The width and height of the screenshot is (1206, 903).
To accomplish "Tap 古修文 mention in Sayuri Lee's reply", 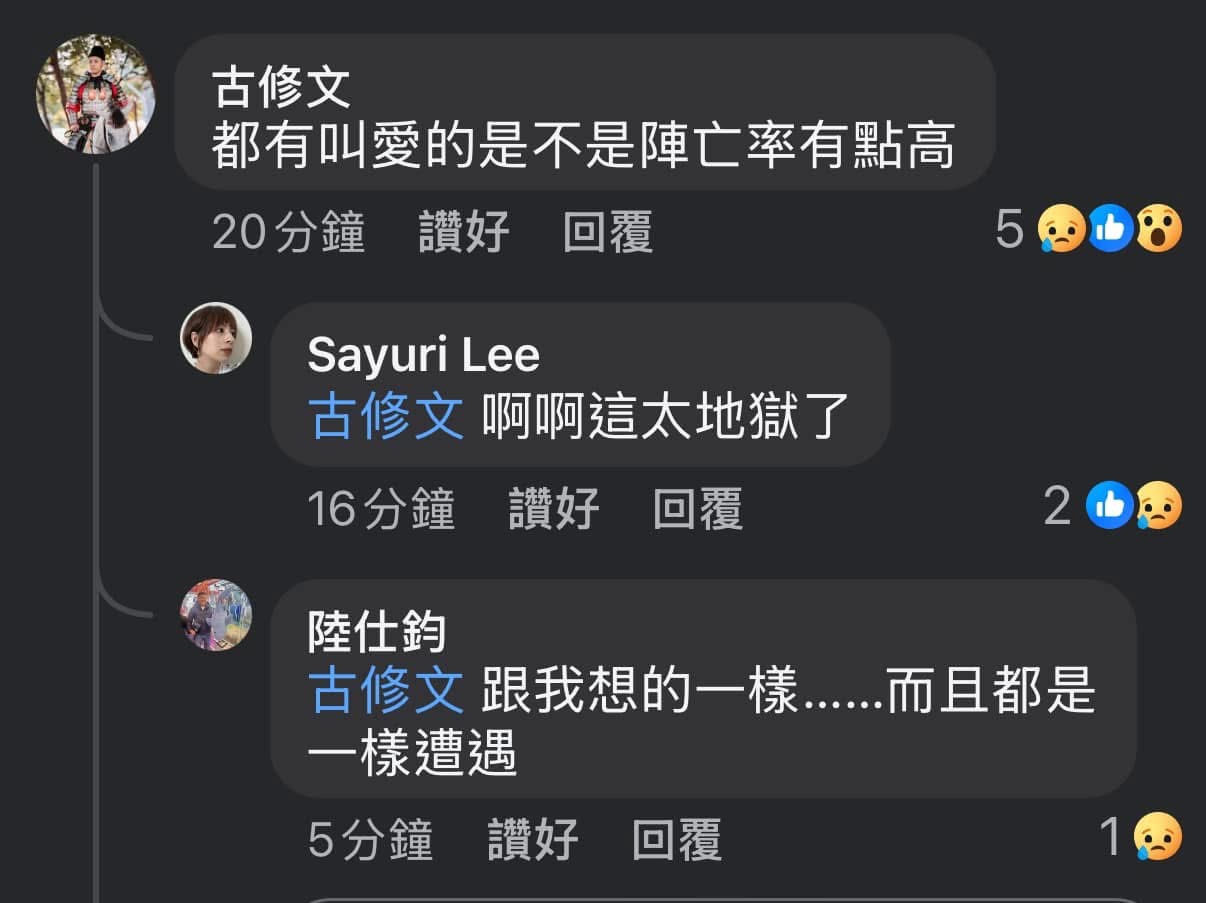I will click(386, 415).
